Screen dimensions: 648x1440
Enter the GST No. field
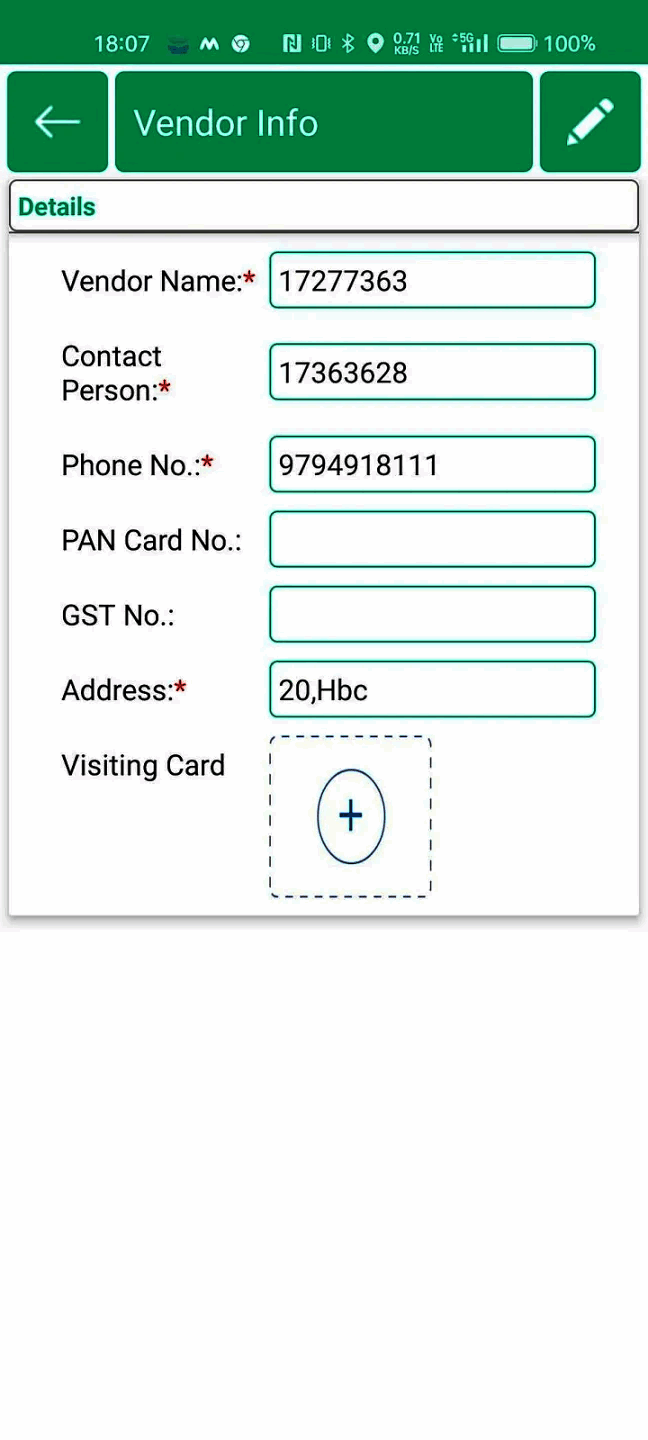(x=432, y=614)
